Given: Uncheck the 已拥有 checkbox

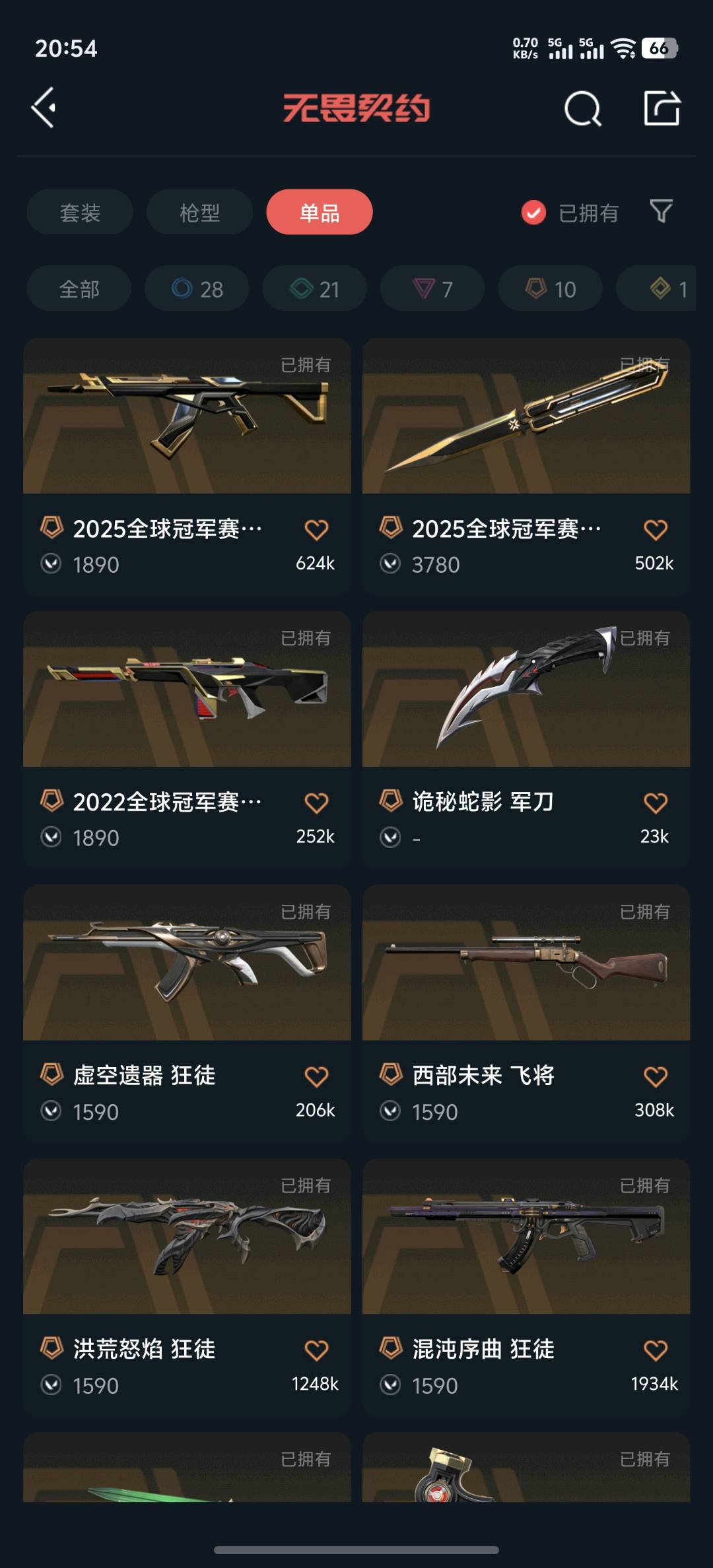Looking at the screenshot, I should [533, 212].
